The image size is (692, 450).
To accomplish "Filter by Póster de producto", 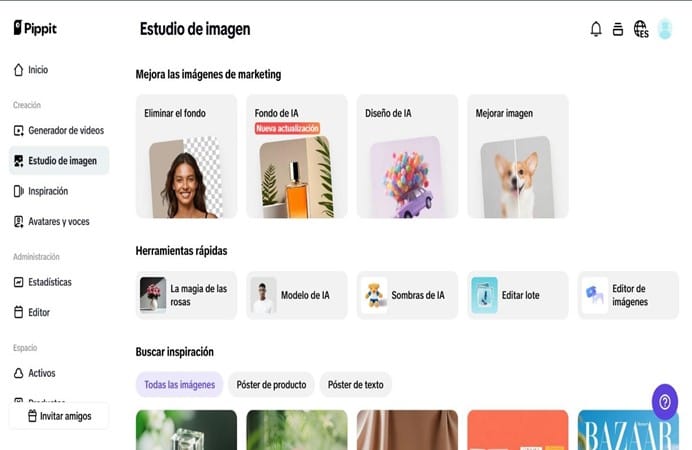I will pyautogui.click(x=271, y=385).
